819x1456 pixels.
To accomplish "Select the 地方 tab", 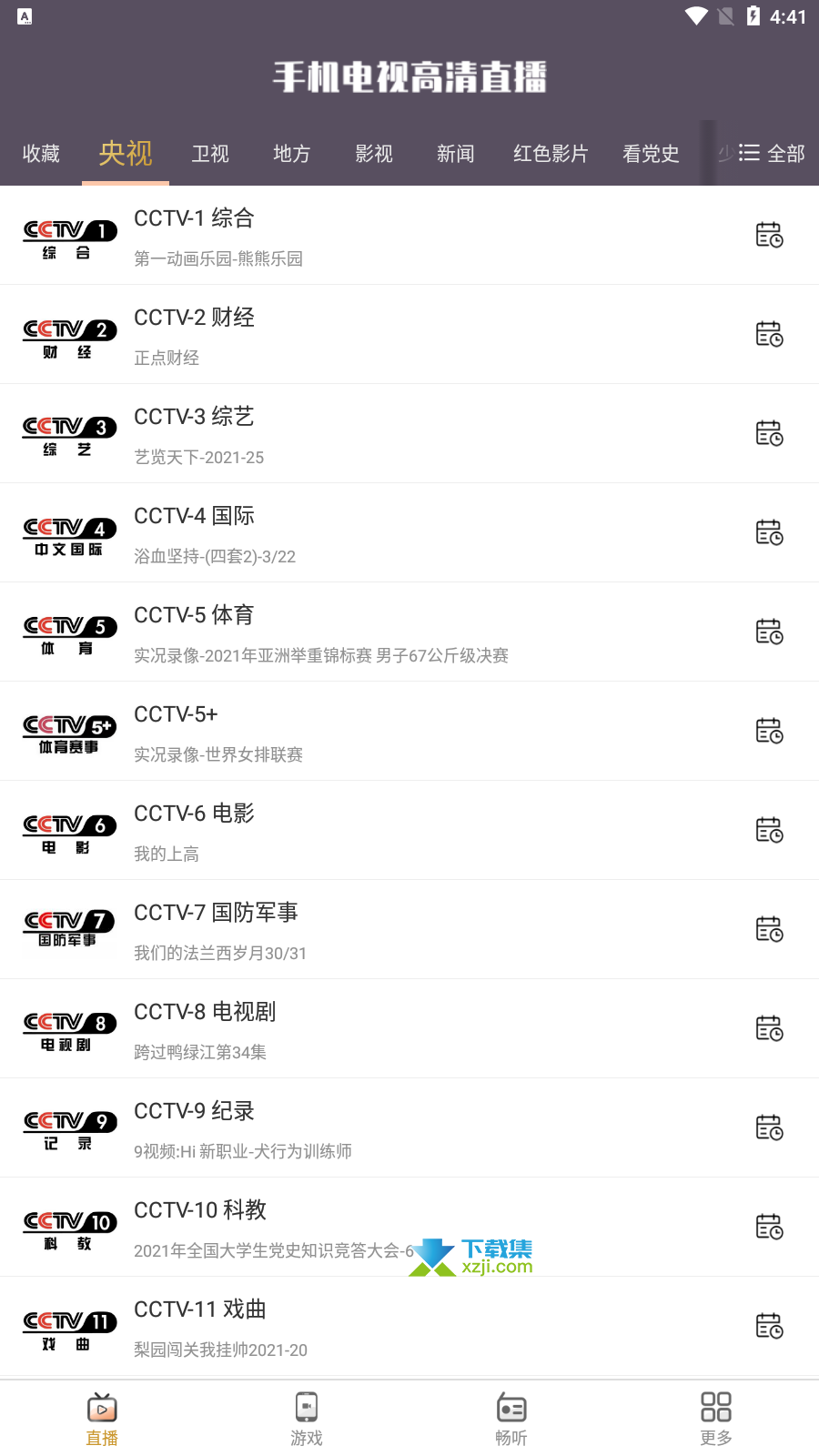I will [292, 154].
